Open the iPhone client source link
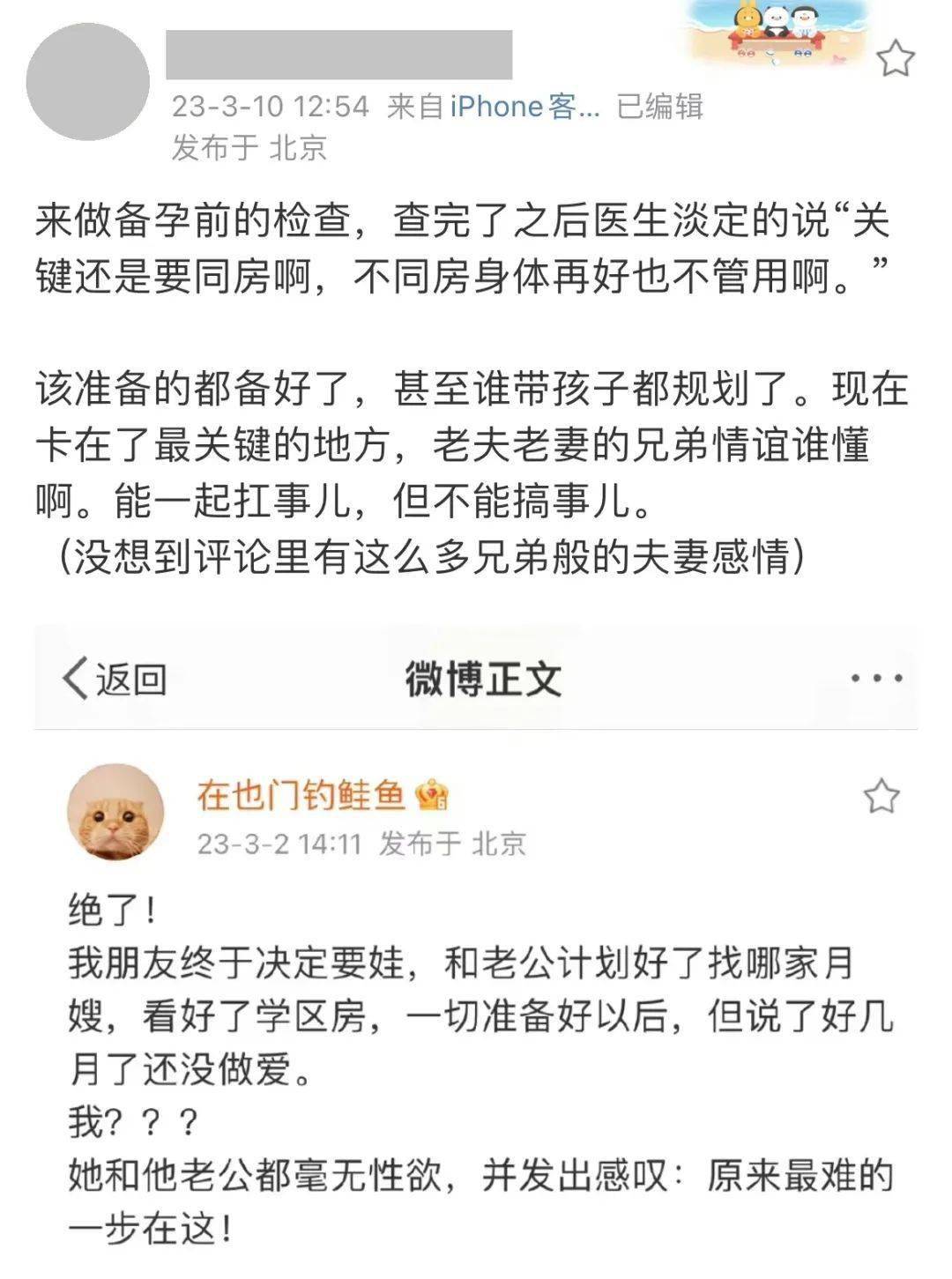Screen dimensions: 952x1279 524,107
